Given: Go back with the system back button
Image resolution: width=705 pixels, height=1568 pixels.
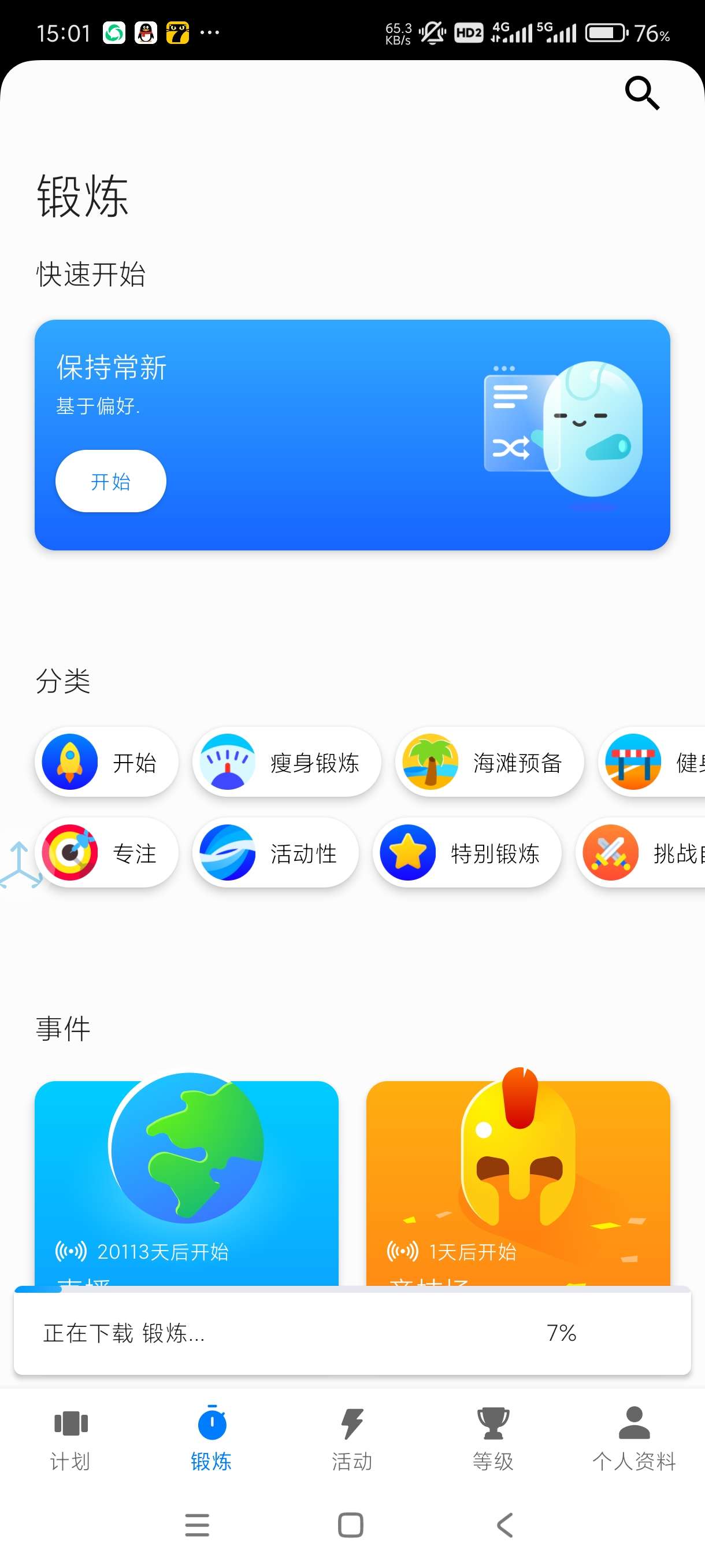Looking at the screenshot, I should click(505, 1525).
